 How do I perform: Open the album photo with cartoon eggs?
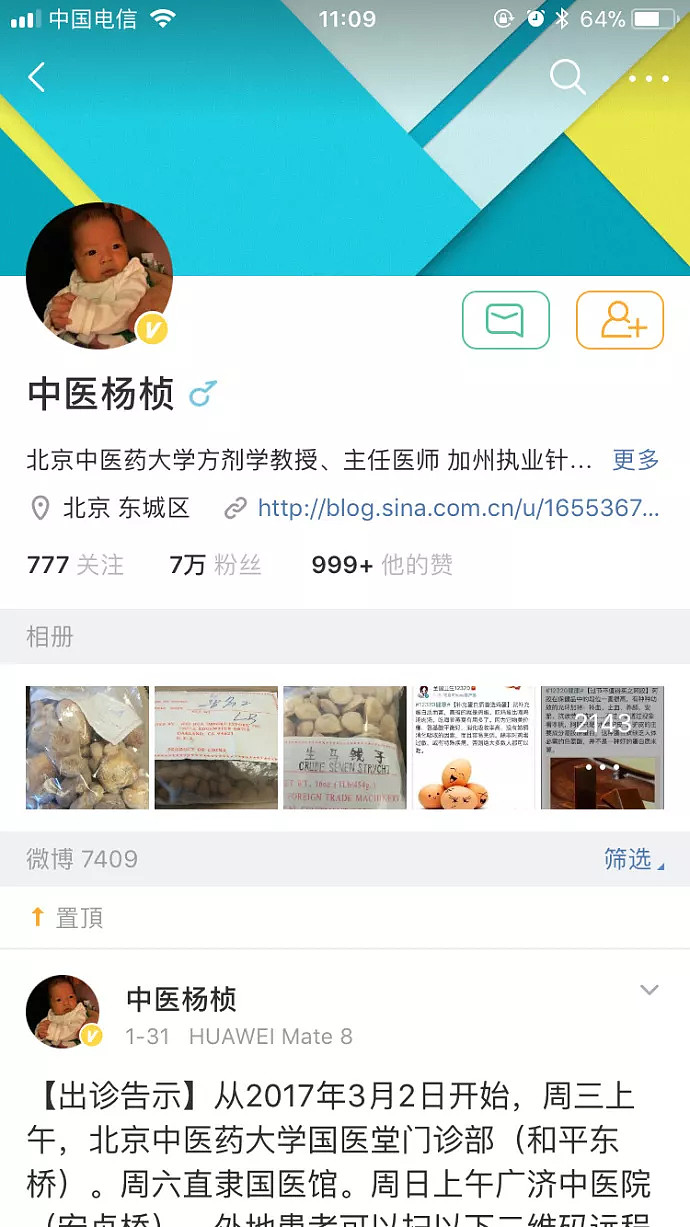point(474,748)
